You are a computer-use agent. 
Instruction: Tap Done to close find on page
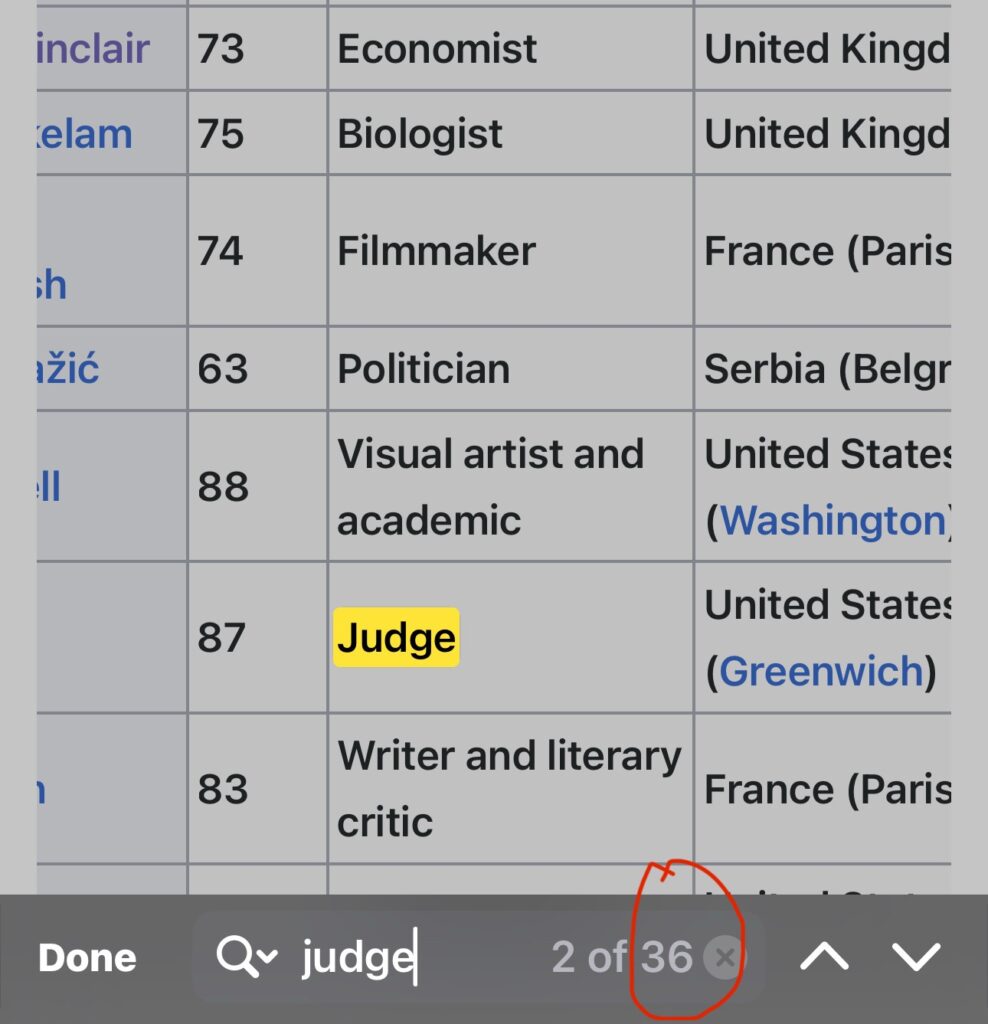click(x=87, y=958)
